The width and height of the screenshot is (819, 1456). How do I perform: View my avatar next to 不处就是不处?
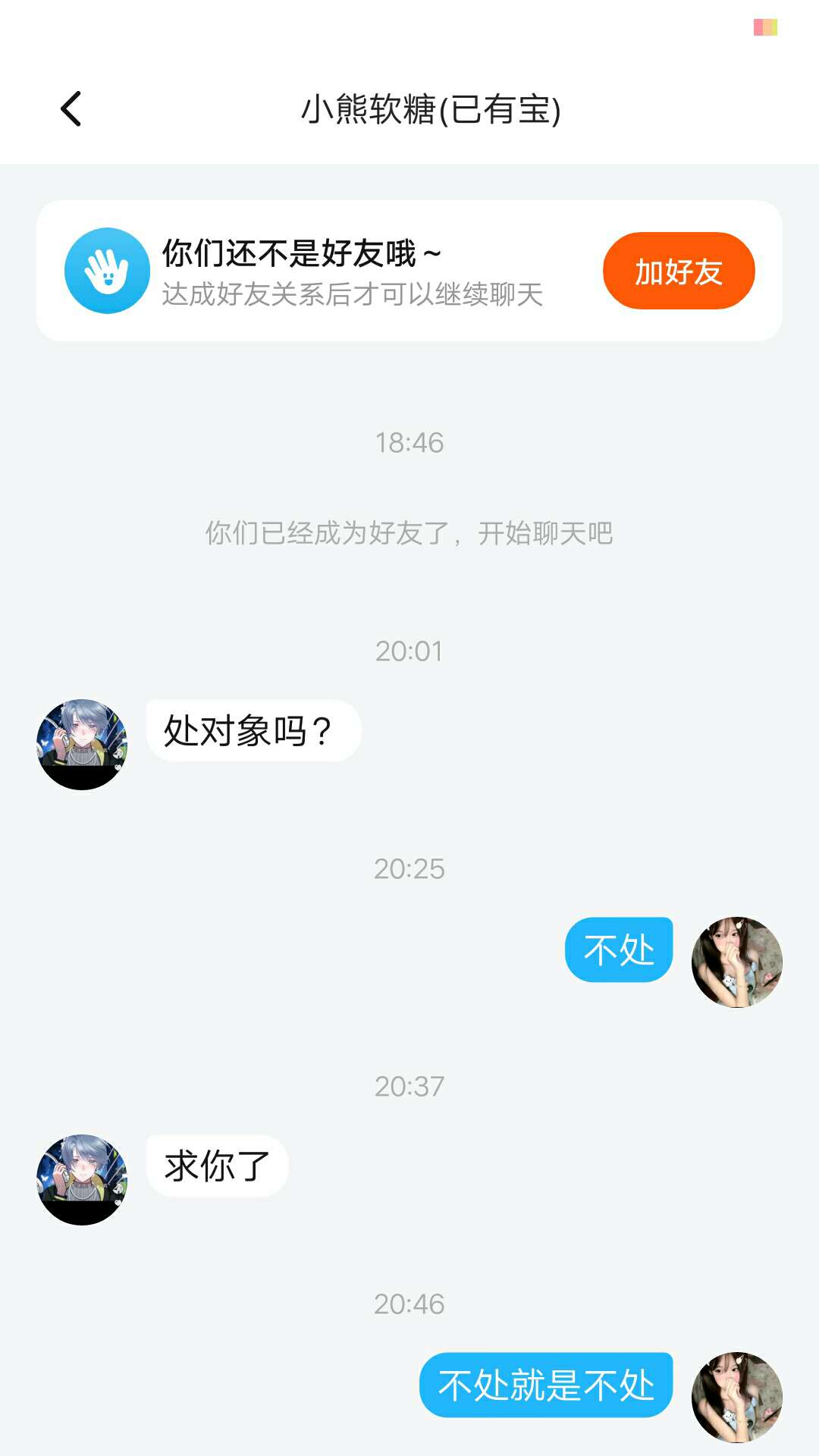(x=736, y=1397)
